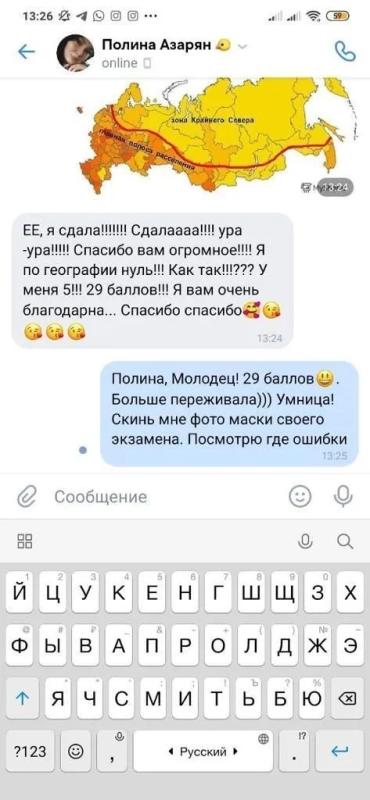Tap the keyboard search magnifier
Viewport: 370px width, 800px height.
[x=346, y=541]
